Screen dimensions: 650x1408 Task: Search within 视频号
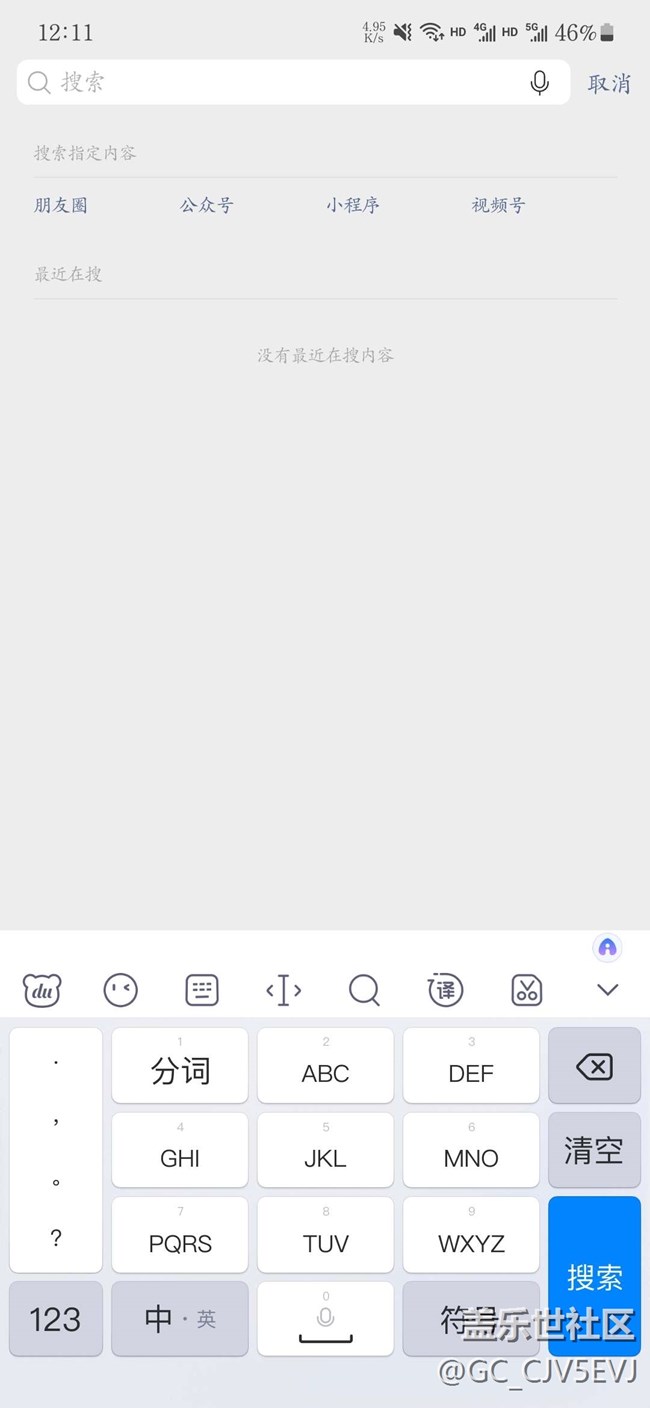point(499,205)
